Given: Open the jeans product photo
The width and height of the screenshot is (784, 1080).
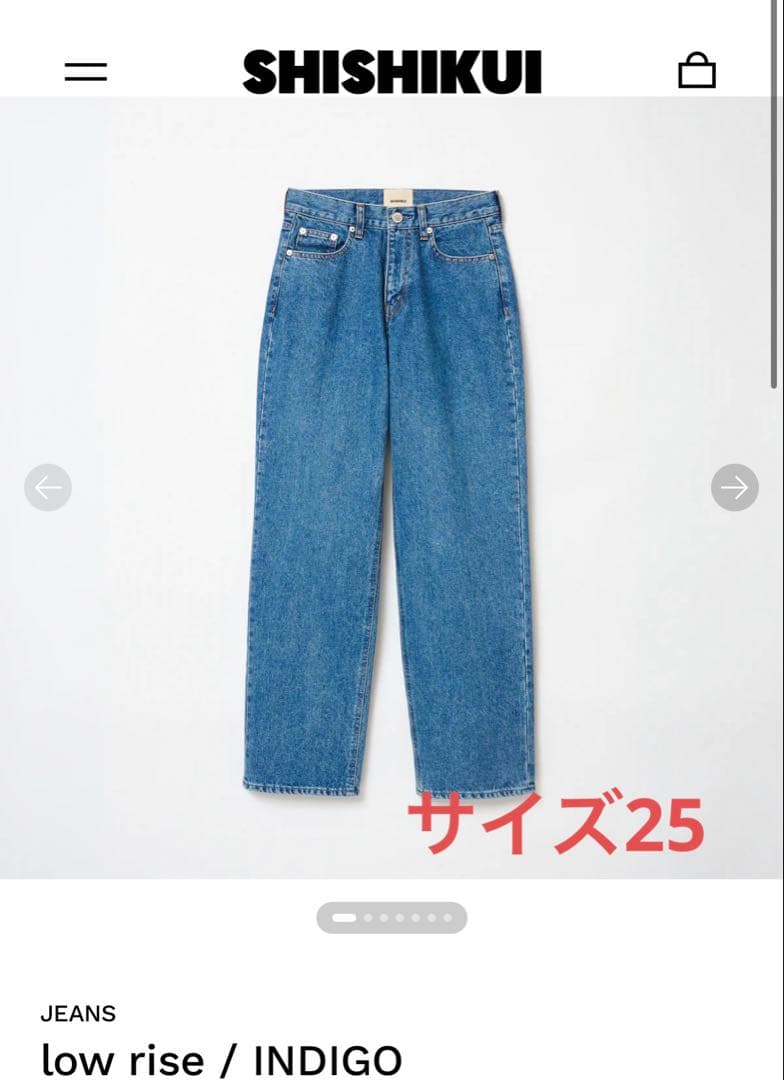Looking at the screenshot, I should click(390, 490).
